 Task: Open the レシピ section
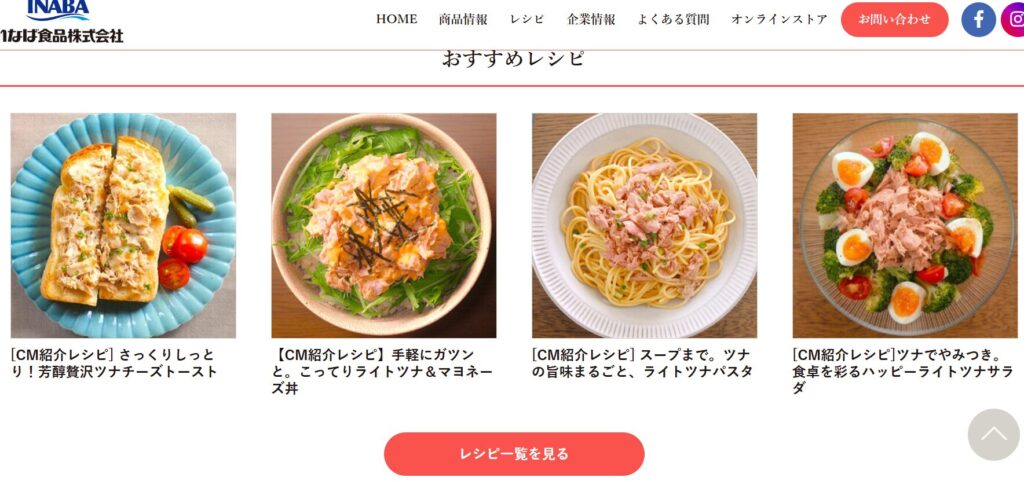coord(527,19)
